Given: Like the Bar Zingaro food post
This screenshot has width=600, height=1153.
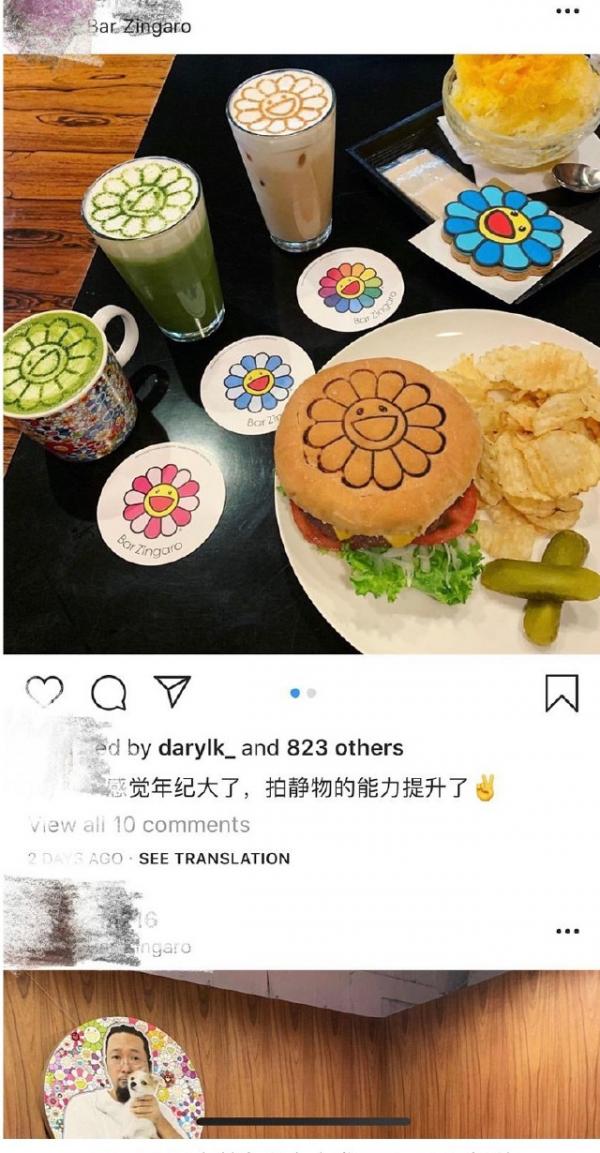Looking at the screenshot, I should coord(44,692).
